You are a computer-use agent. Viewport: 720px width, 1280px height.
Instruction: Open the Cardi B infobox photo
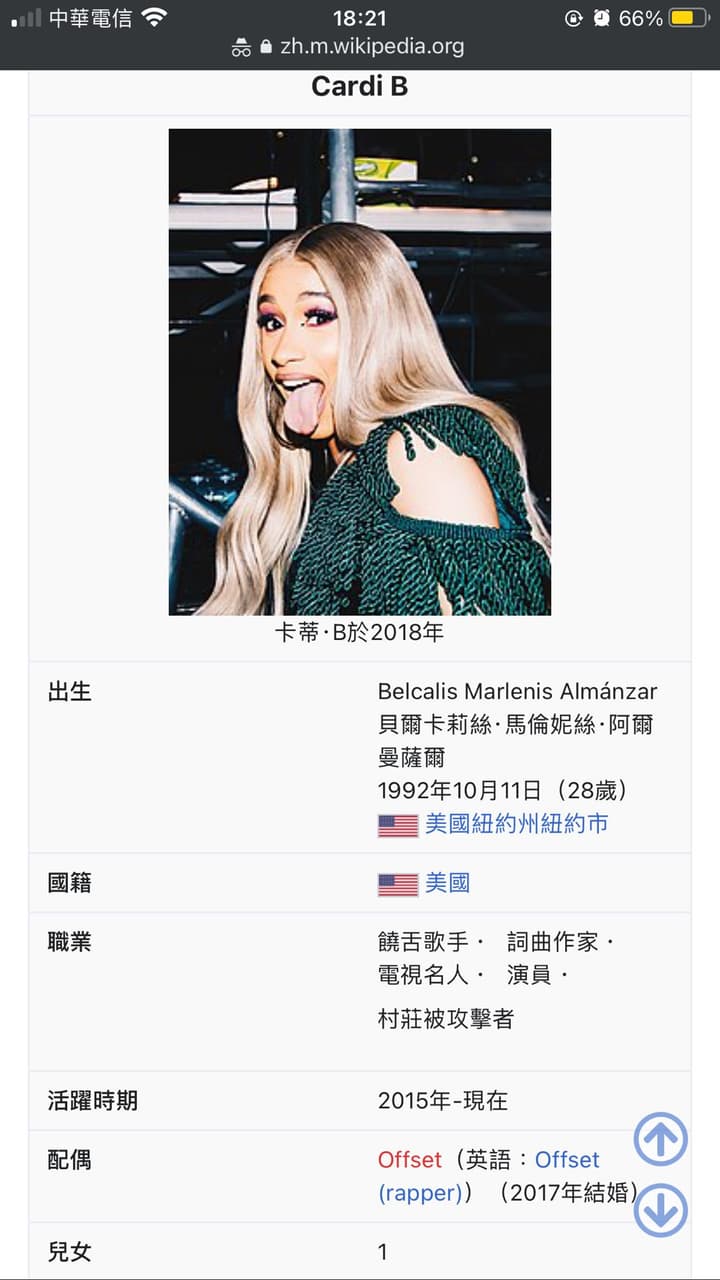click(x=359, y=372)
